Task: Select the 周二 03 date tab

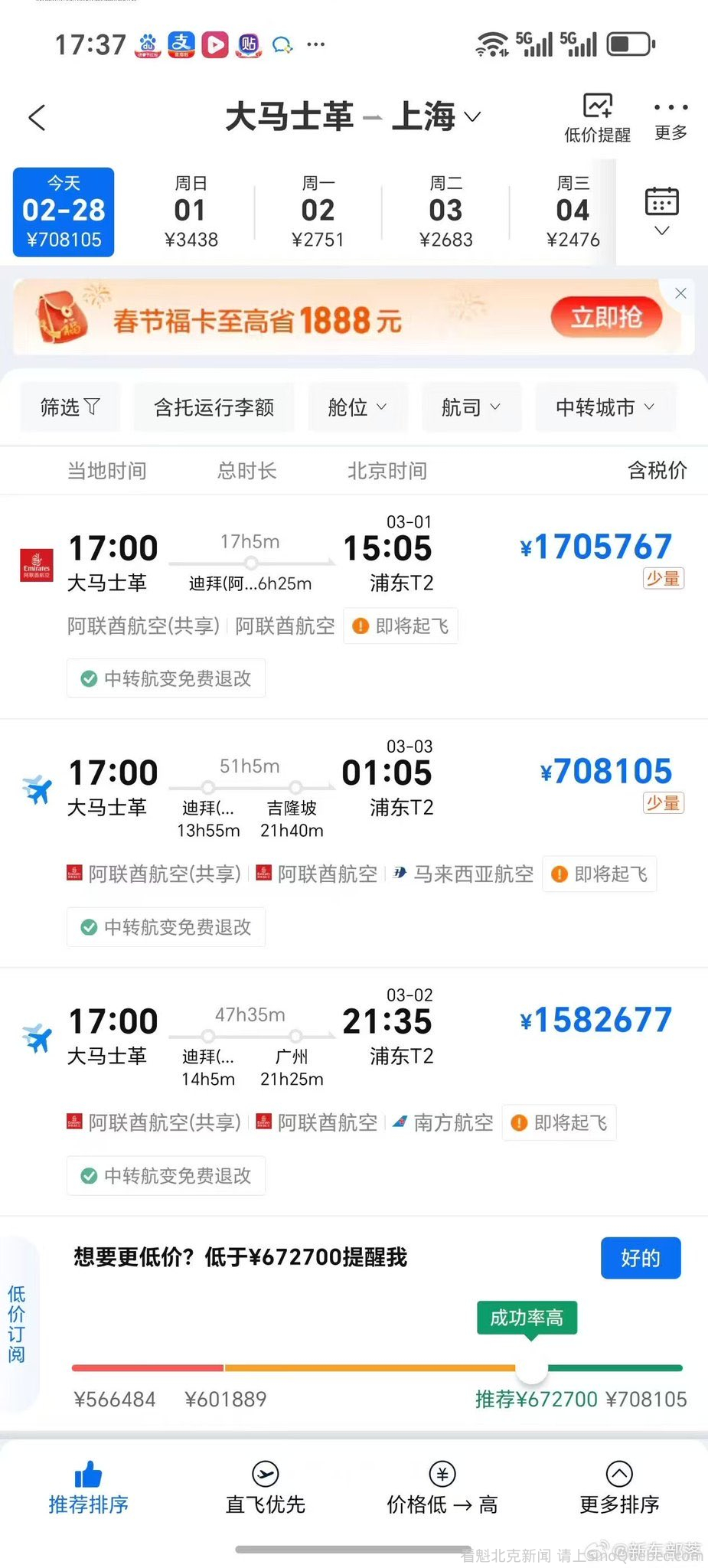Action: click(x=445, y=212)
